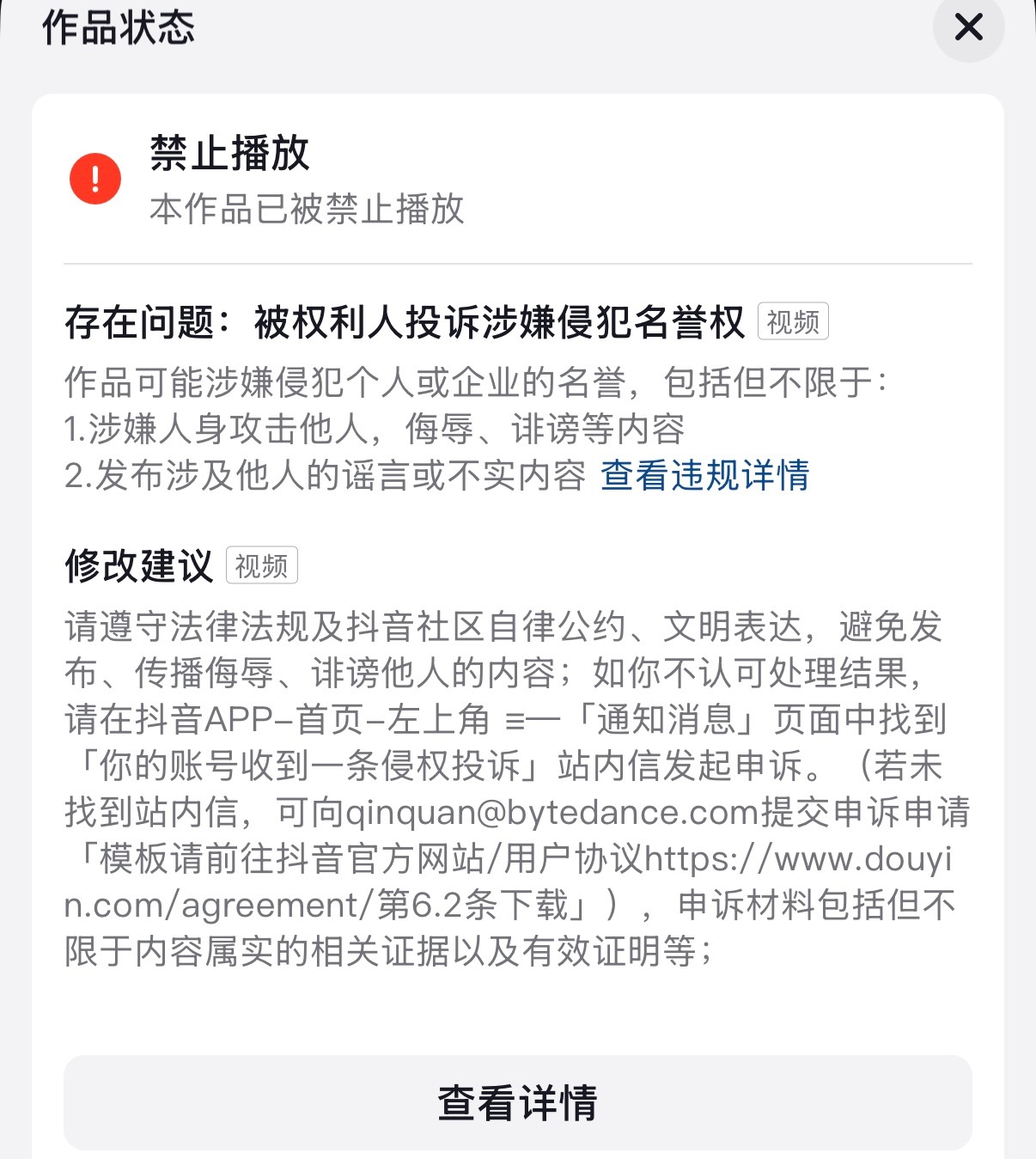The image size is (1036, 1159).
Task: Select violation reason item 2 发布涉及他人的谣言
Action: [326, 478]
